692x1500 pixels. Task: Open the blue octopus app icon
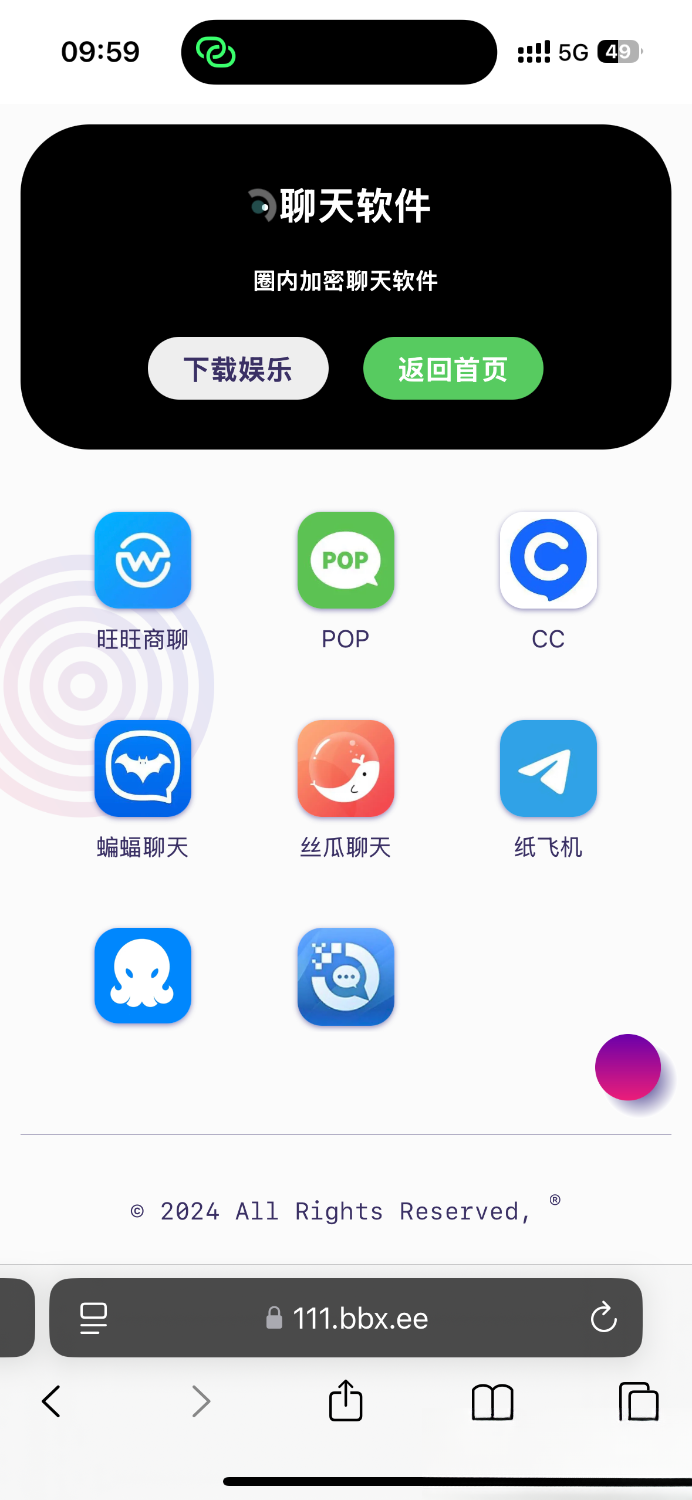pyautogui.click(x=143, y=976)
